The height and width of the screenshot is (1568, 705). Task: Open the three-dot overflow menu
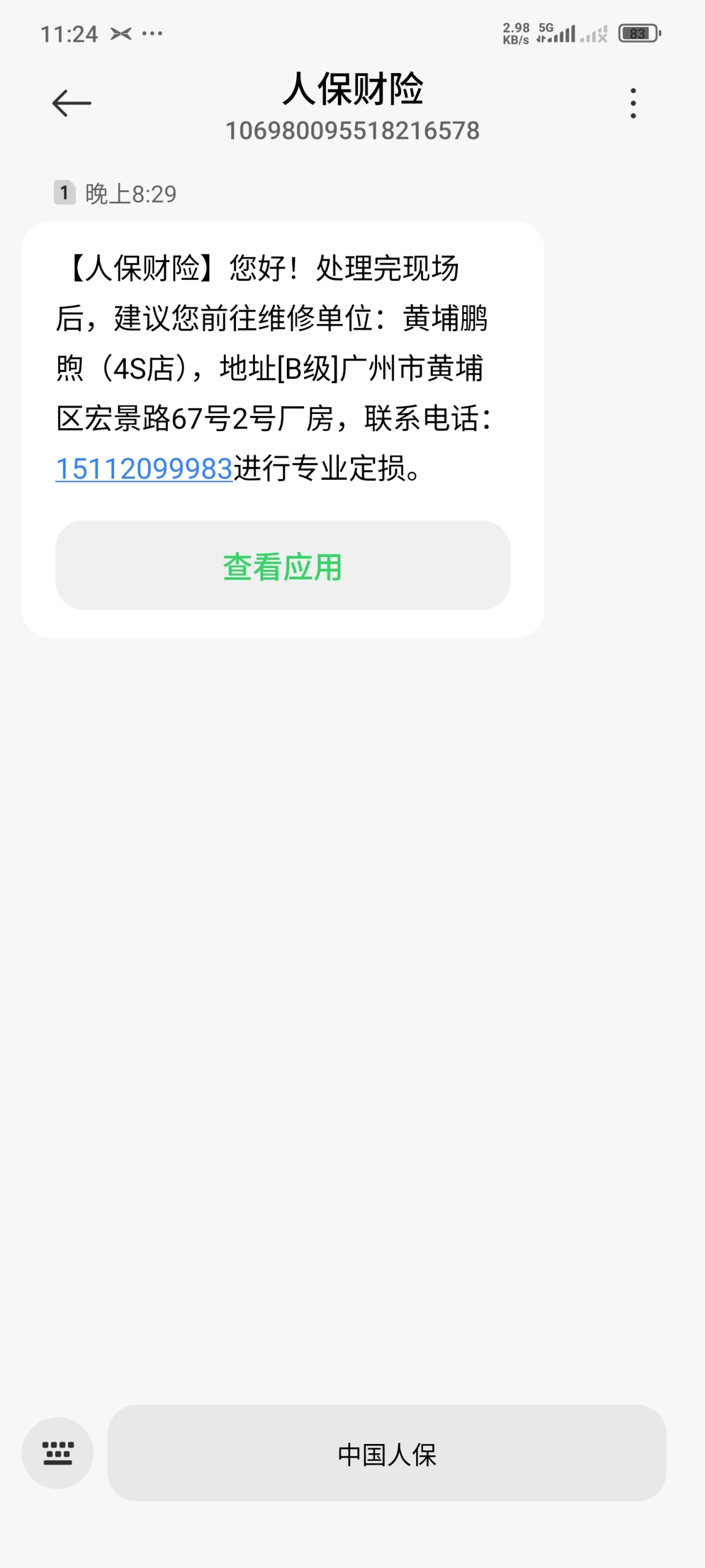click(x=633, y=103)
